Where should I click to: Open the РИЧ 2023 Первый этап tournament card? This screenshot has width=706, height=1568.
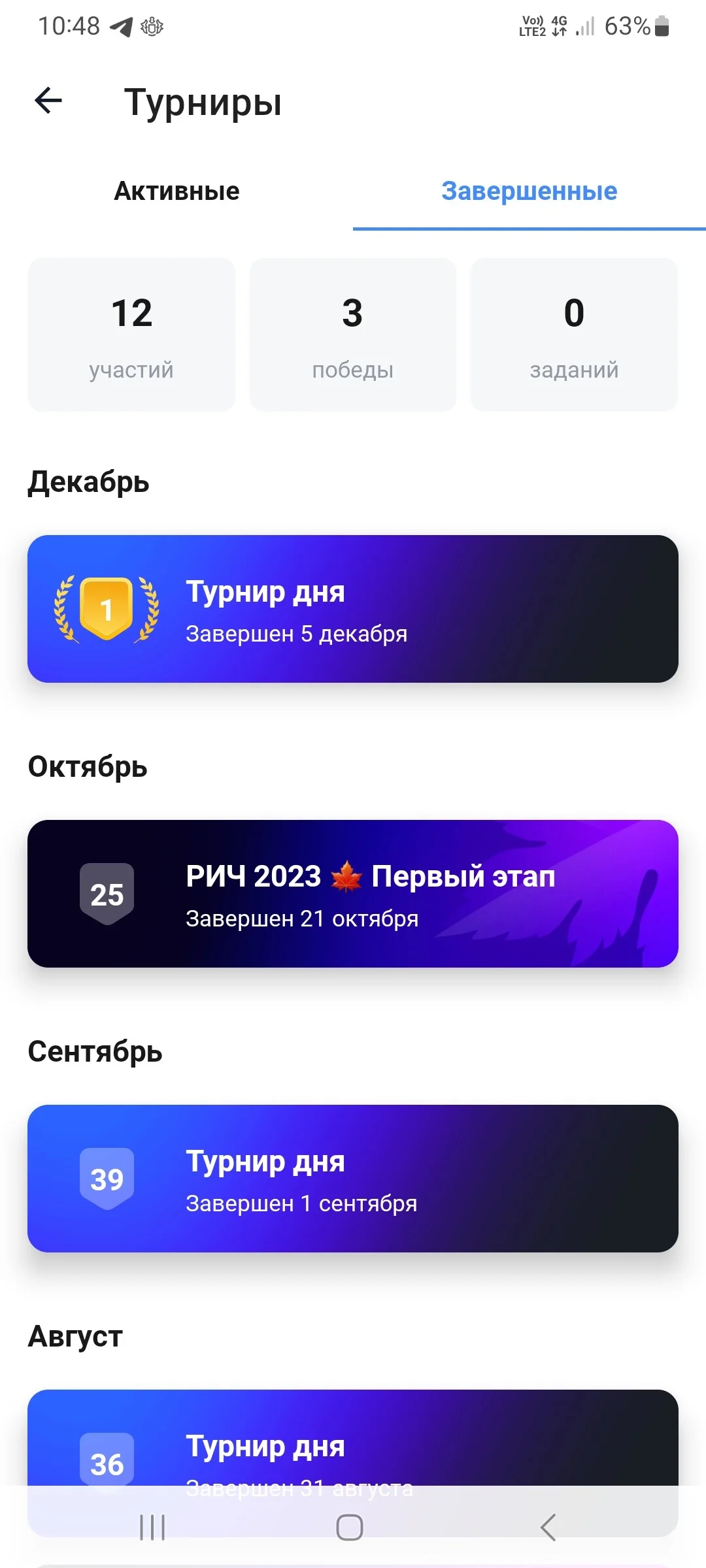pos(353,894)
